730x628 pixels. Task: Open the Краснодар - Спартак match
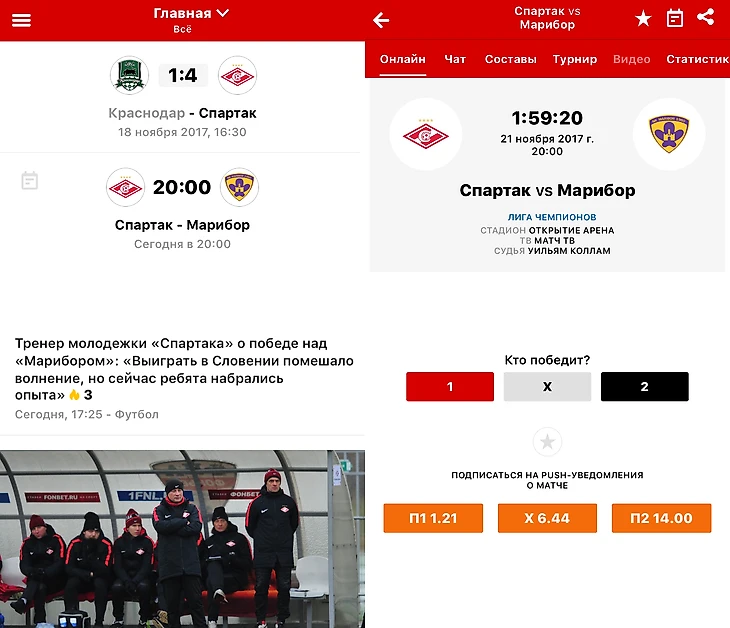pyautogui.click(x=182, y=95)
